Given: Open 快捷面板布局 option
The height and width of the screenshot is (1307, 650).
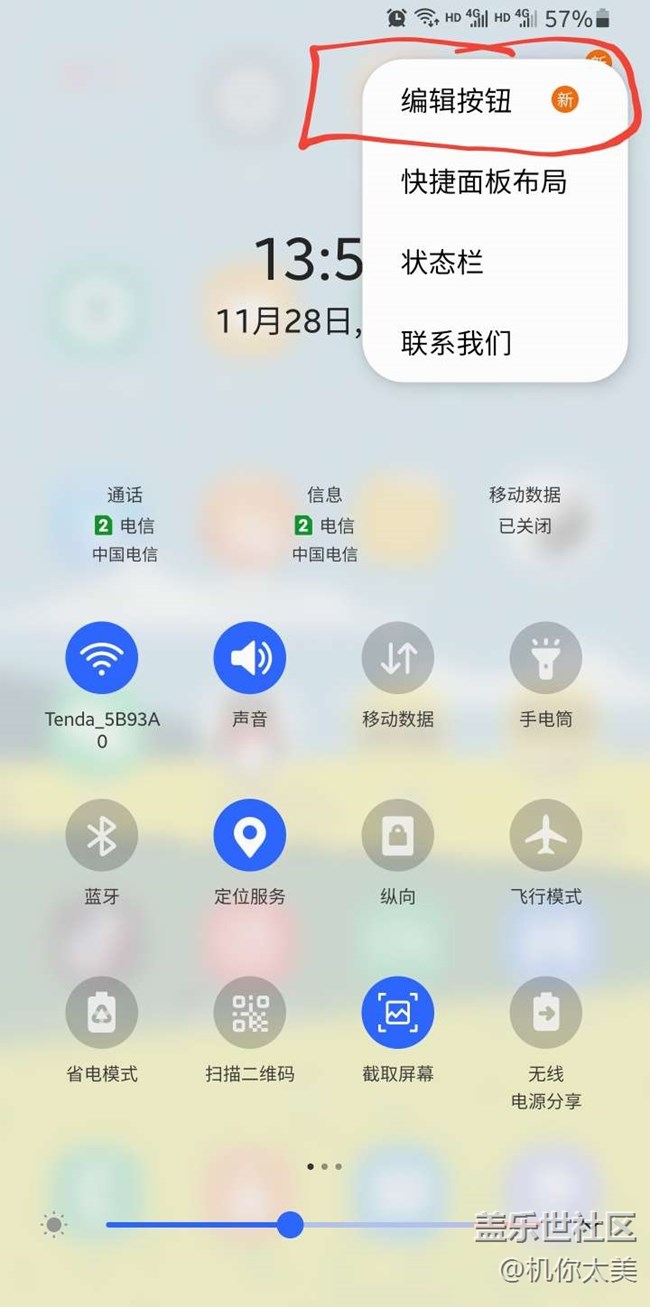Looking at the screenshot, I should point(484,182).
